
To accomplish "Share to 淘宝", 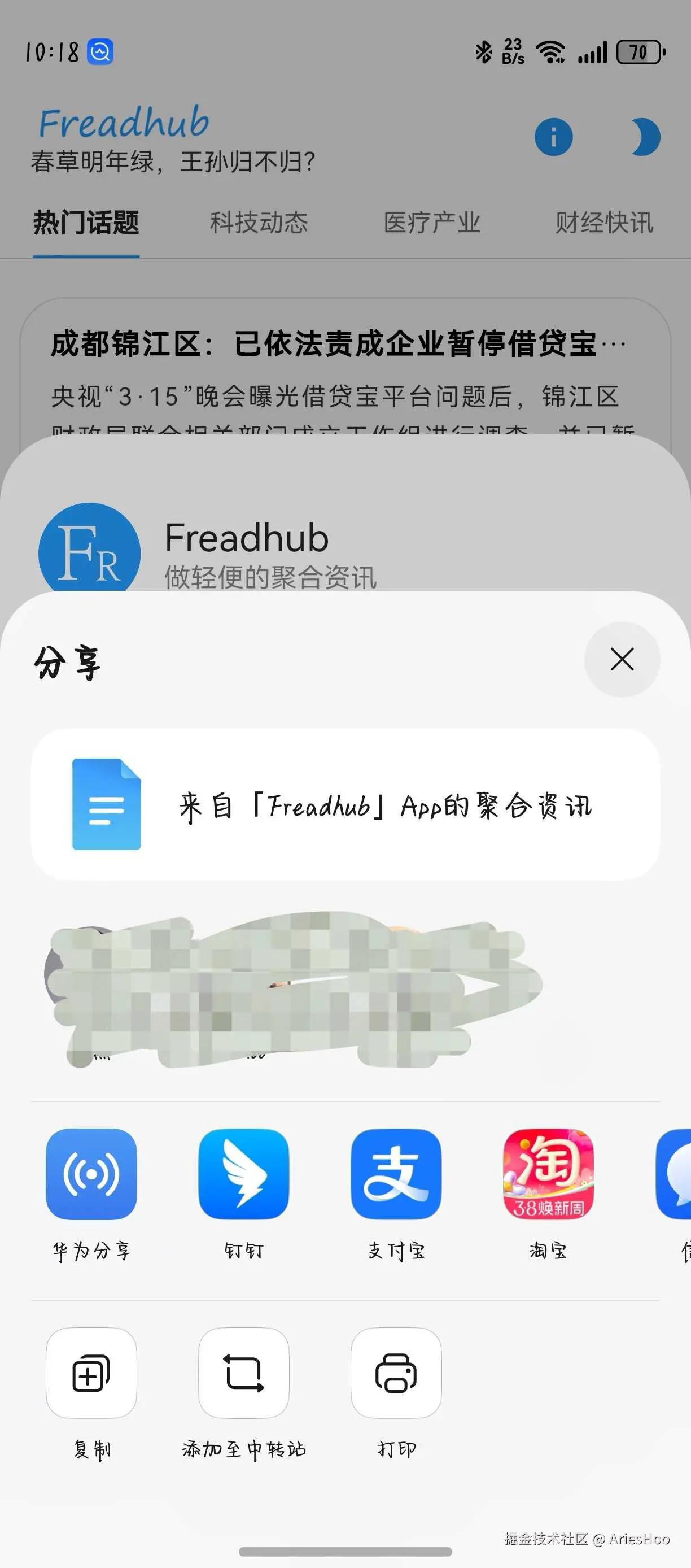I will pyautogui.click(x=548, y=1174).
